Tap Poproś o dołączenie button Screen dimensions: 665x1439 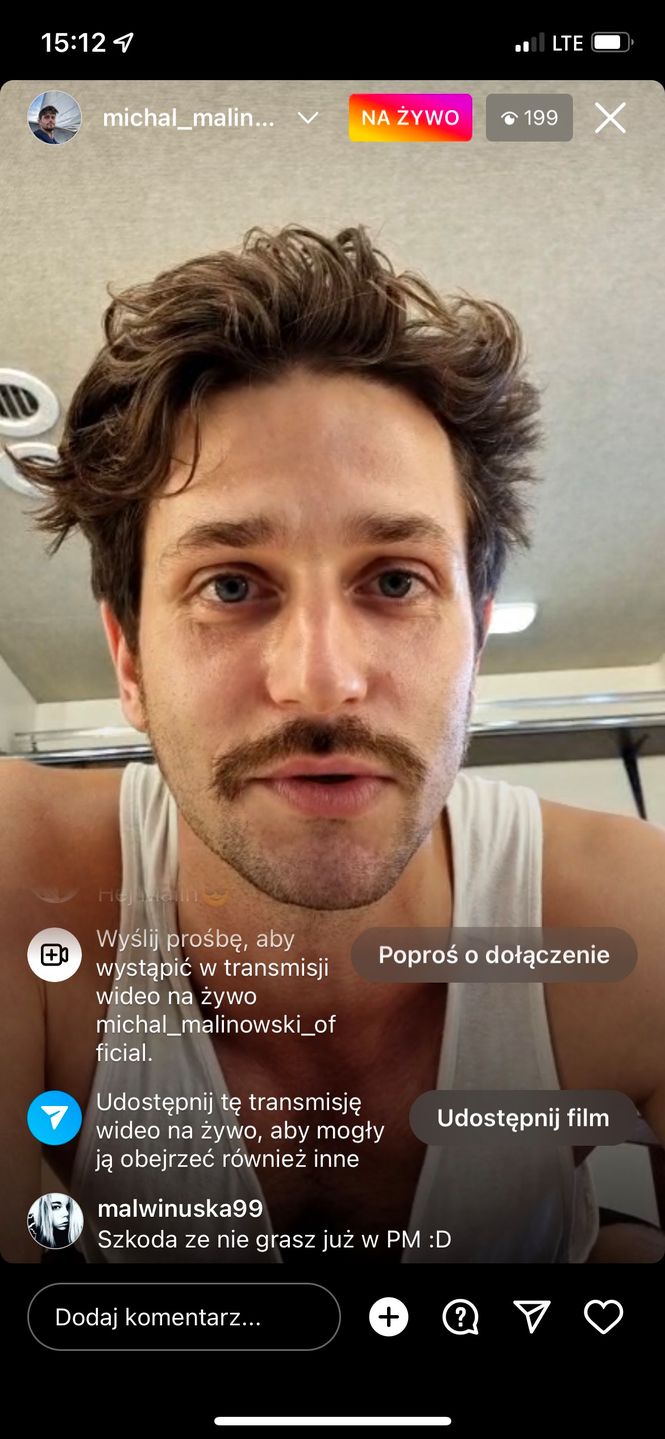(493, 955)
